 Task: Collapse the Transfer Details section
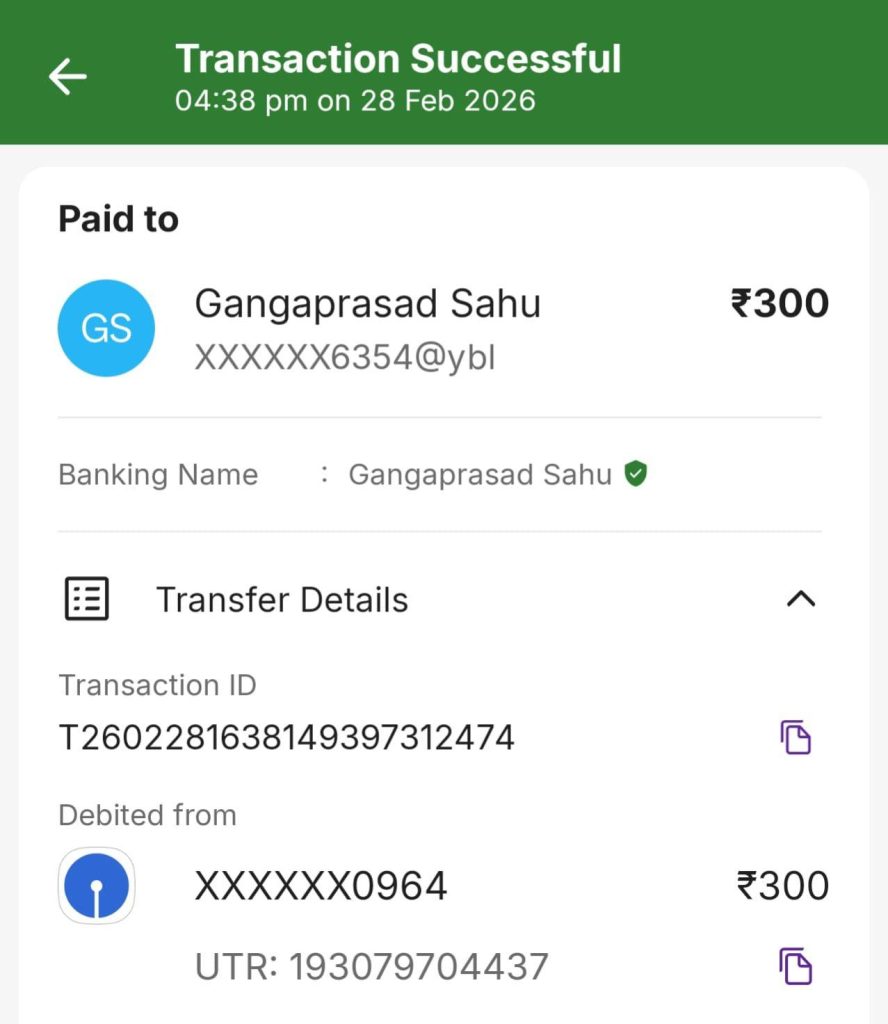pos(801,599)
